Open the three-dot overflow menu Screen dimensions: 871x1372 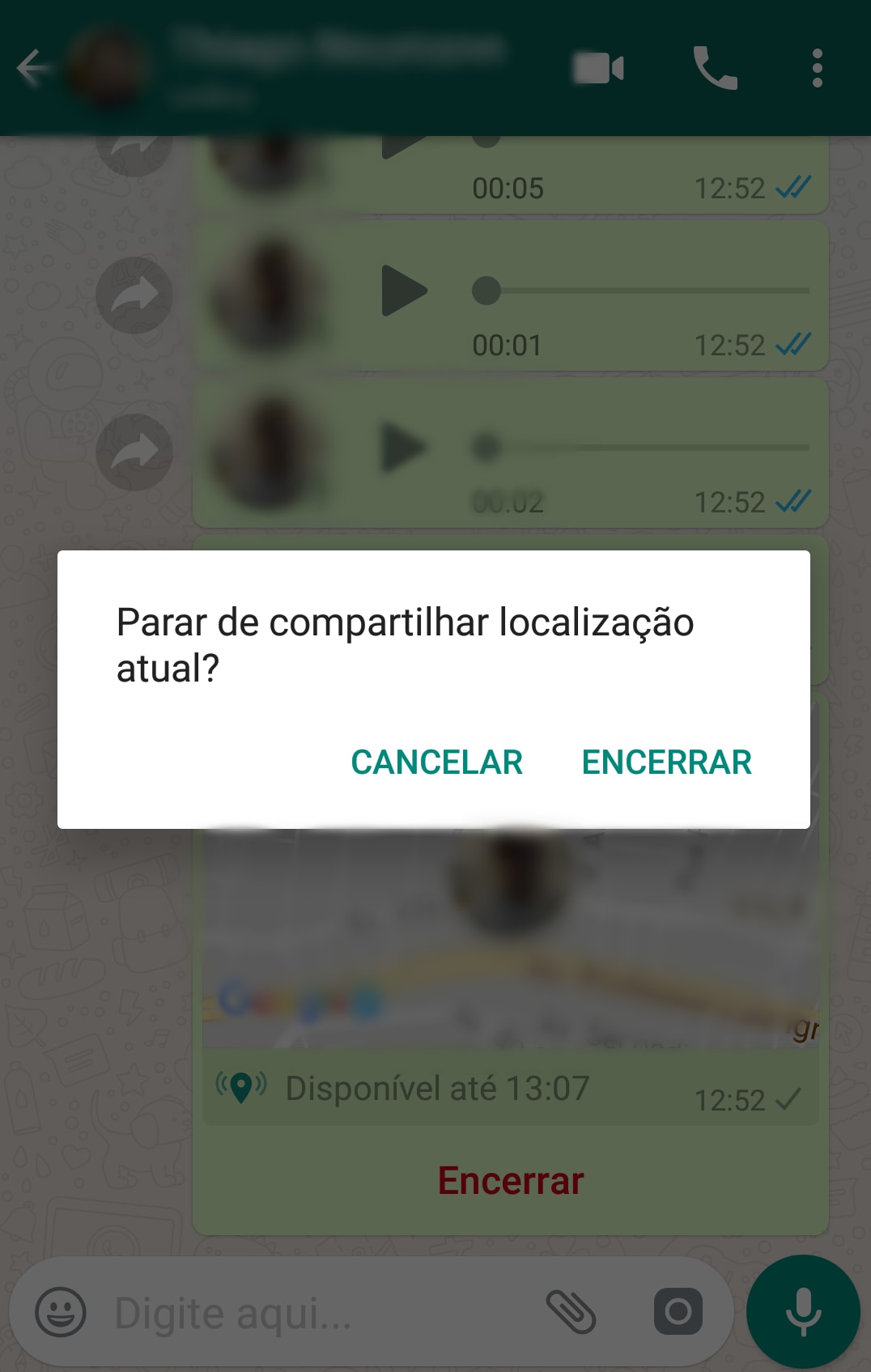[x=817, y=68]
